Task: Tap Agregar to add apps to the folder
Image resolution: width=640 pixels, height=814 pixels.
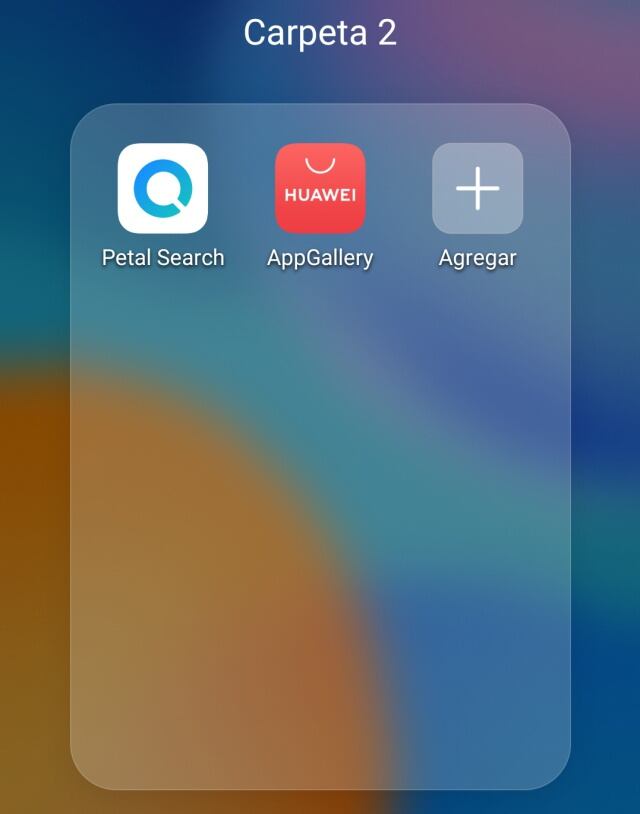Action: 477,188
